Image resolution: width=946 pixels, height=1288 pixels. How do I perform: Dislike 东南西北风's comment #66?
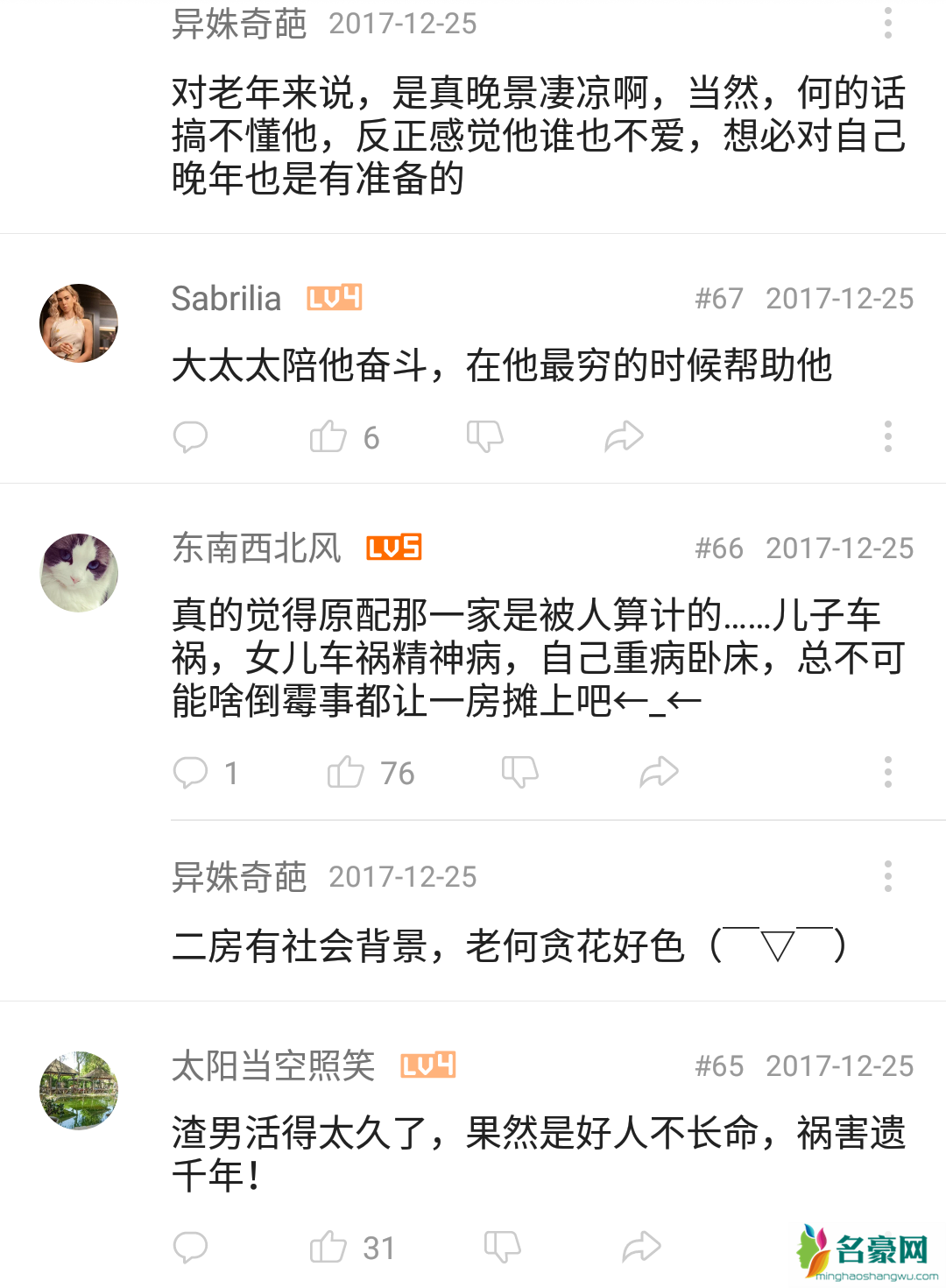pyautogui.click(x=519, y=772)
